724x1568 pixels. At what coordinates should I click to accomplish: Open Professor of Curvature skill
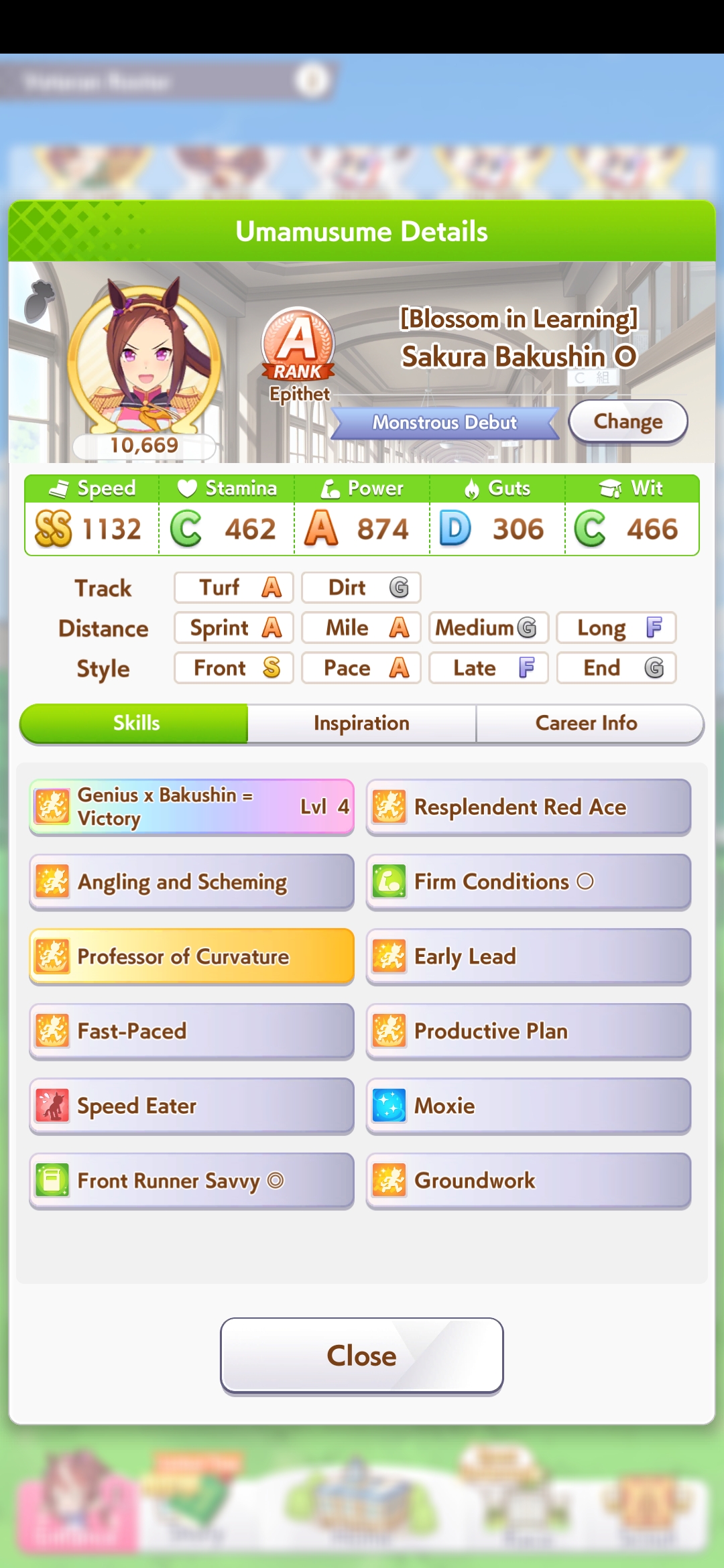pyautogui.click(x=192, y=956)
